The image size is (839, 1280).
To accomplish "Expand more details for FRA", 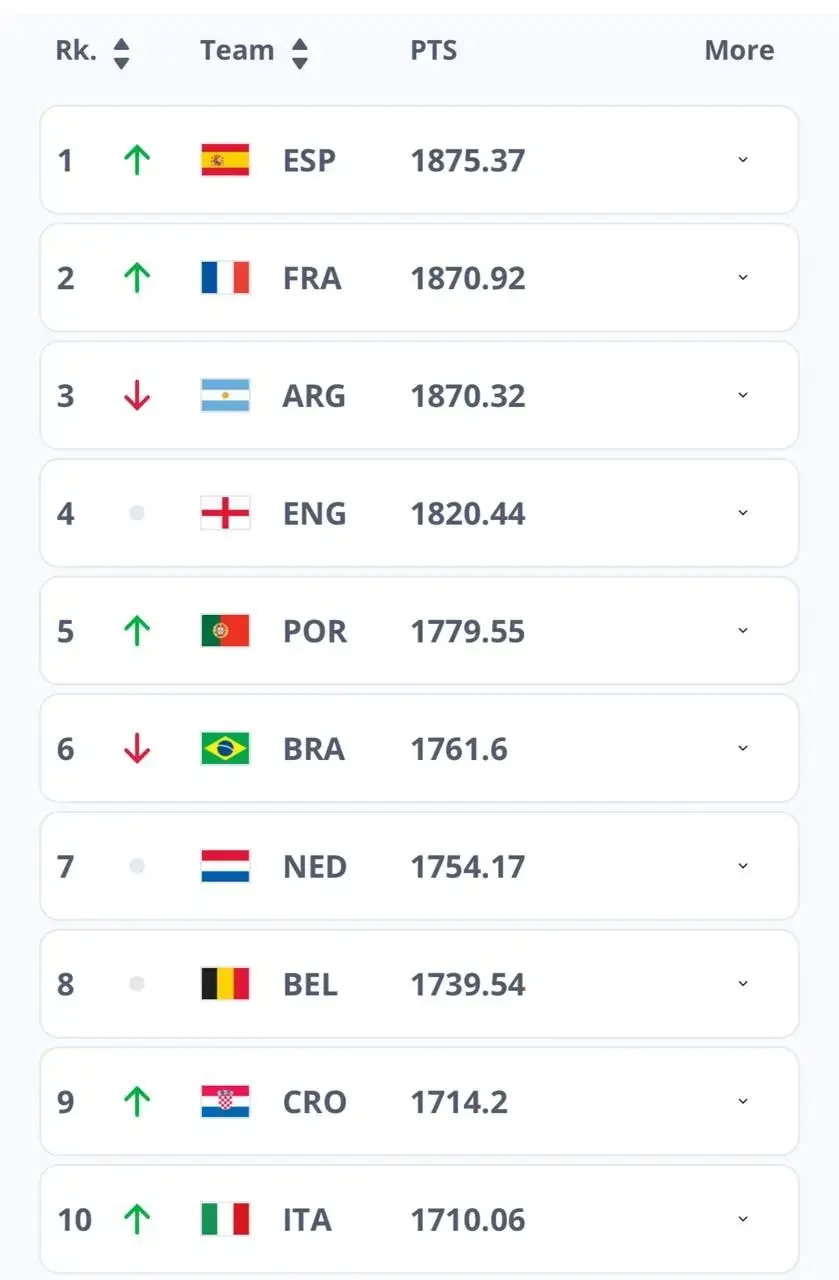I will [742, 277].
